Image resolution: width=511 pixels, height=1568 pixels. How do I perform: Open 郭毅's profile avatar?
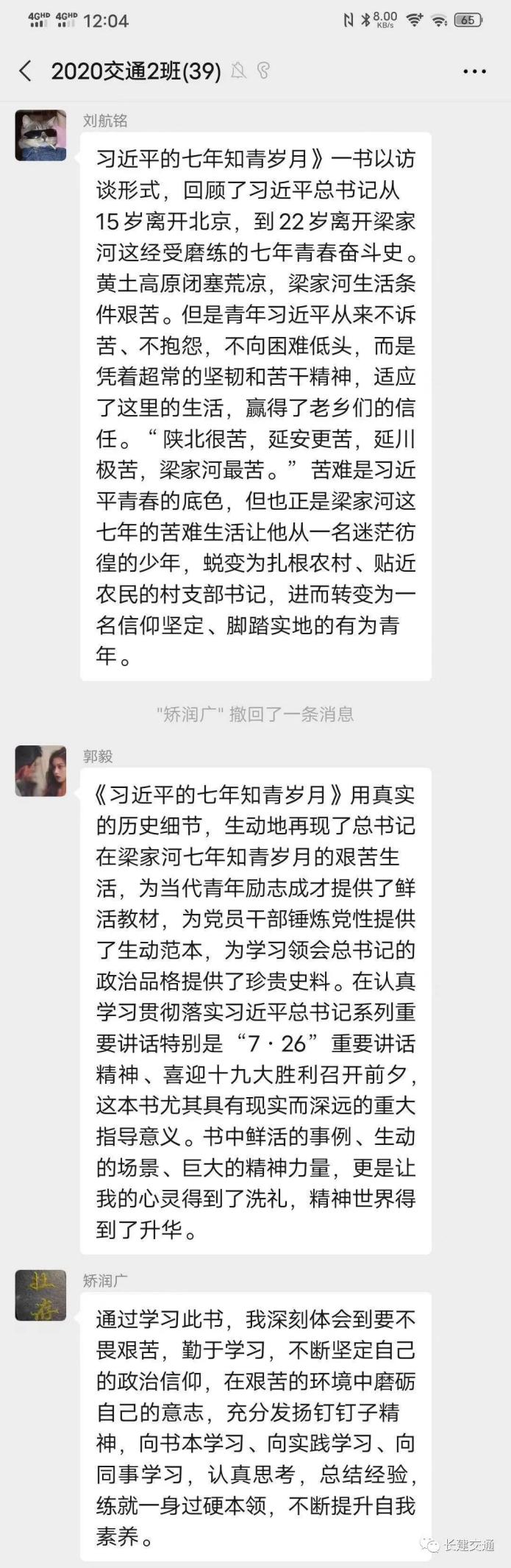pos(41,770)
